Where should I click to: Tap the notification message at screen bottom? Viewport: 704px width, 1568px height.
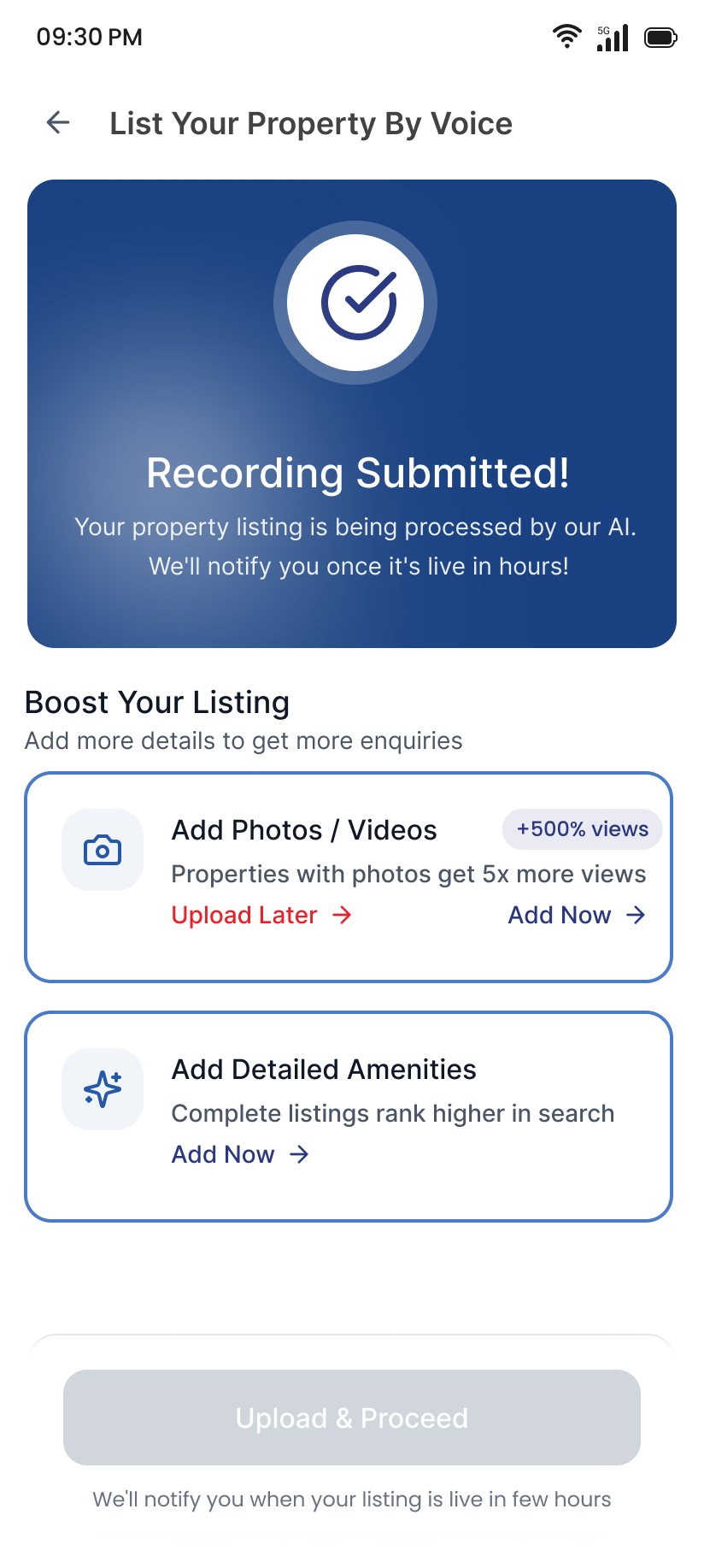click(x=352, y=1499)
